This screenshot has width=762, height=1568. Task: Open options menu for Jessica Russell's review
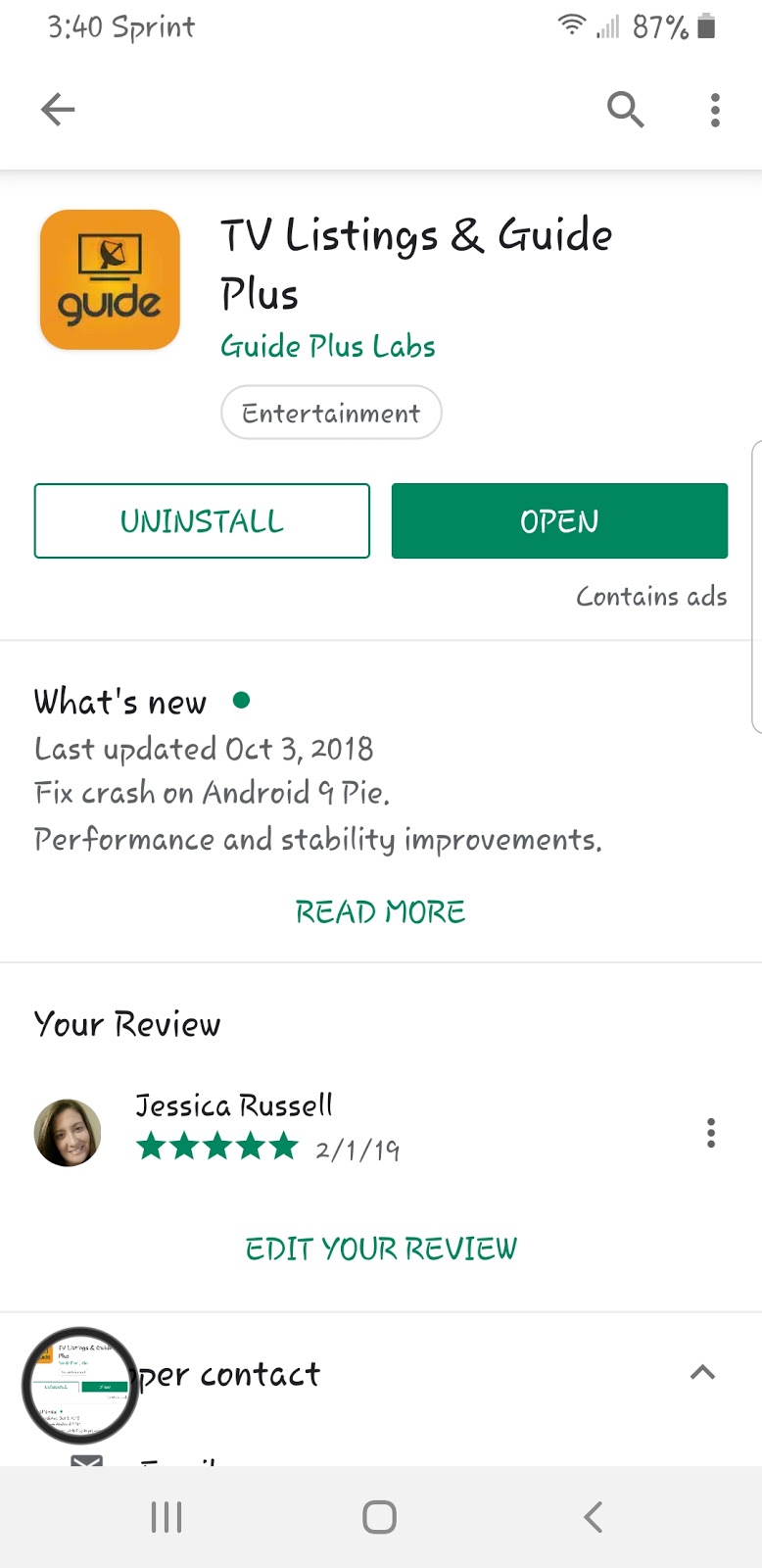click(711, 1133)
